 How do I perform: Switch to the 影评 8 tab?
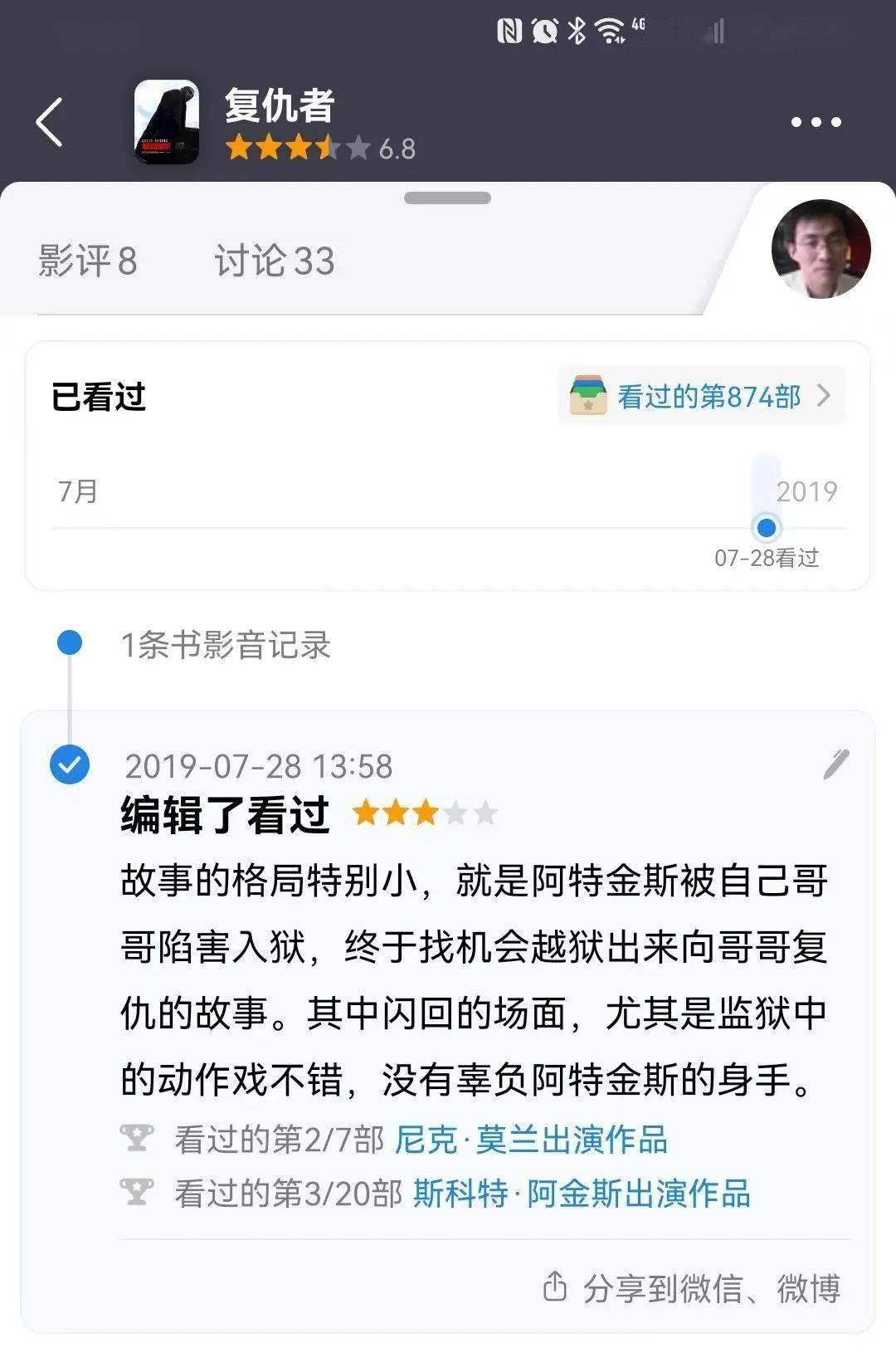[x=87, y=261]
